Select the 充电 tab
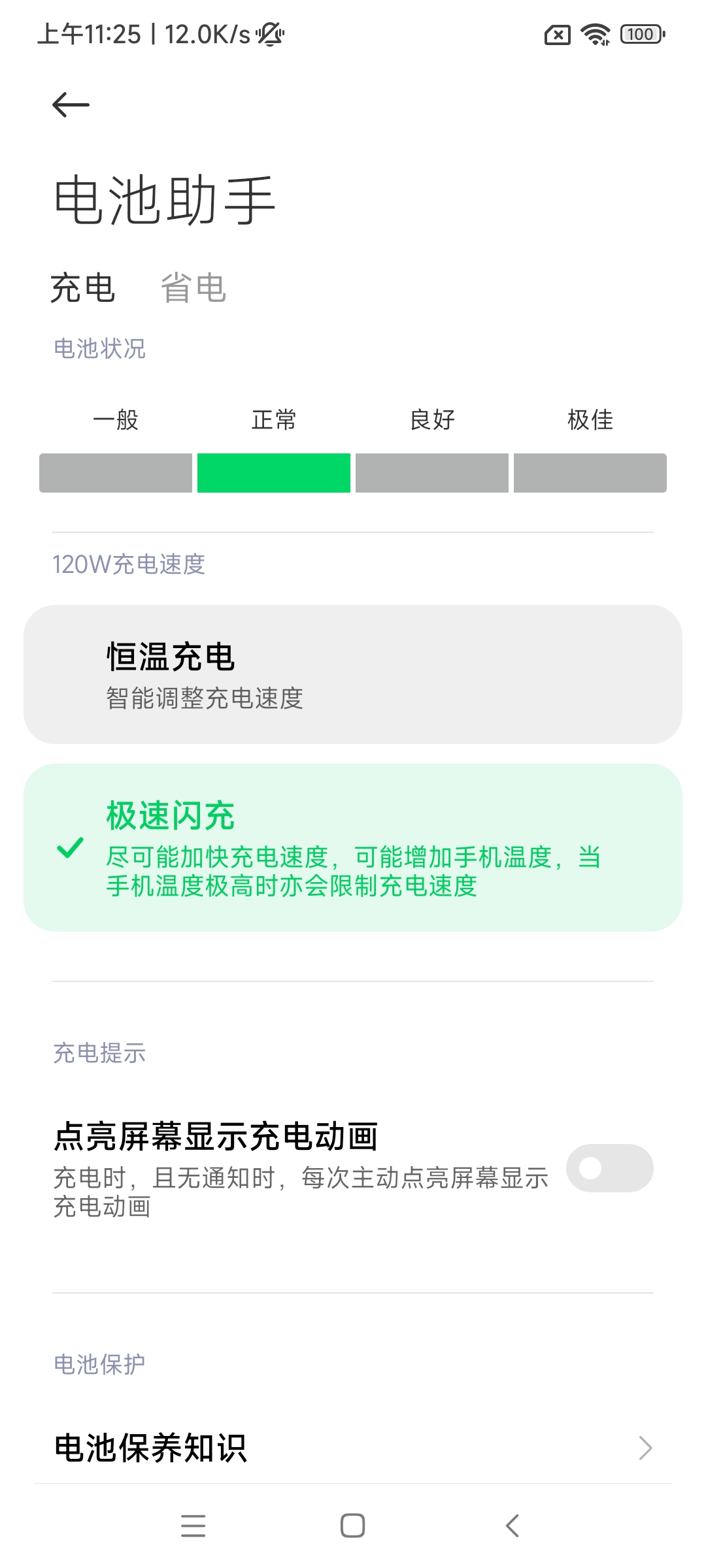The width and height of the screenshot is (706, 1568). pos(82,288)
